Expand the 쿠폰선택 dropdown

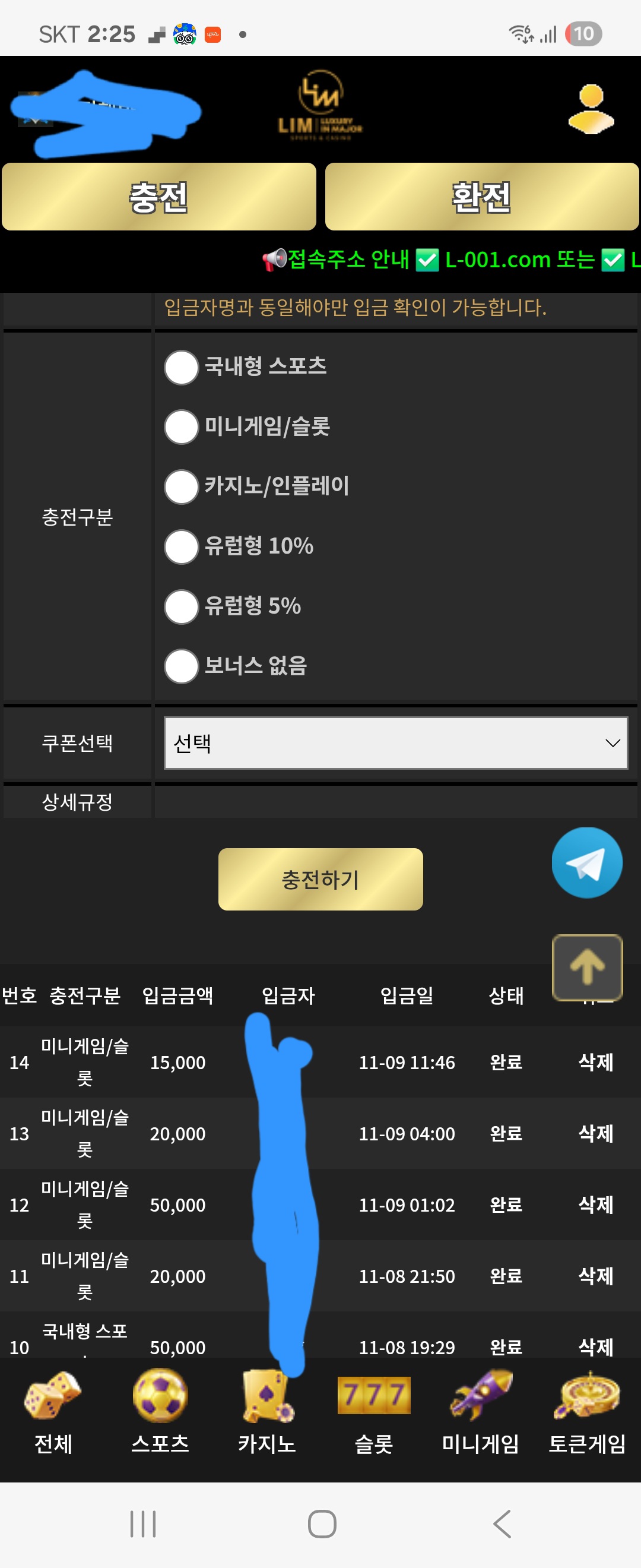point(395,742)
